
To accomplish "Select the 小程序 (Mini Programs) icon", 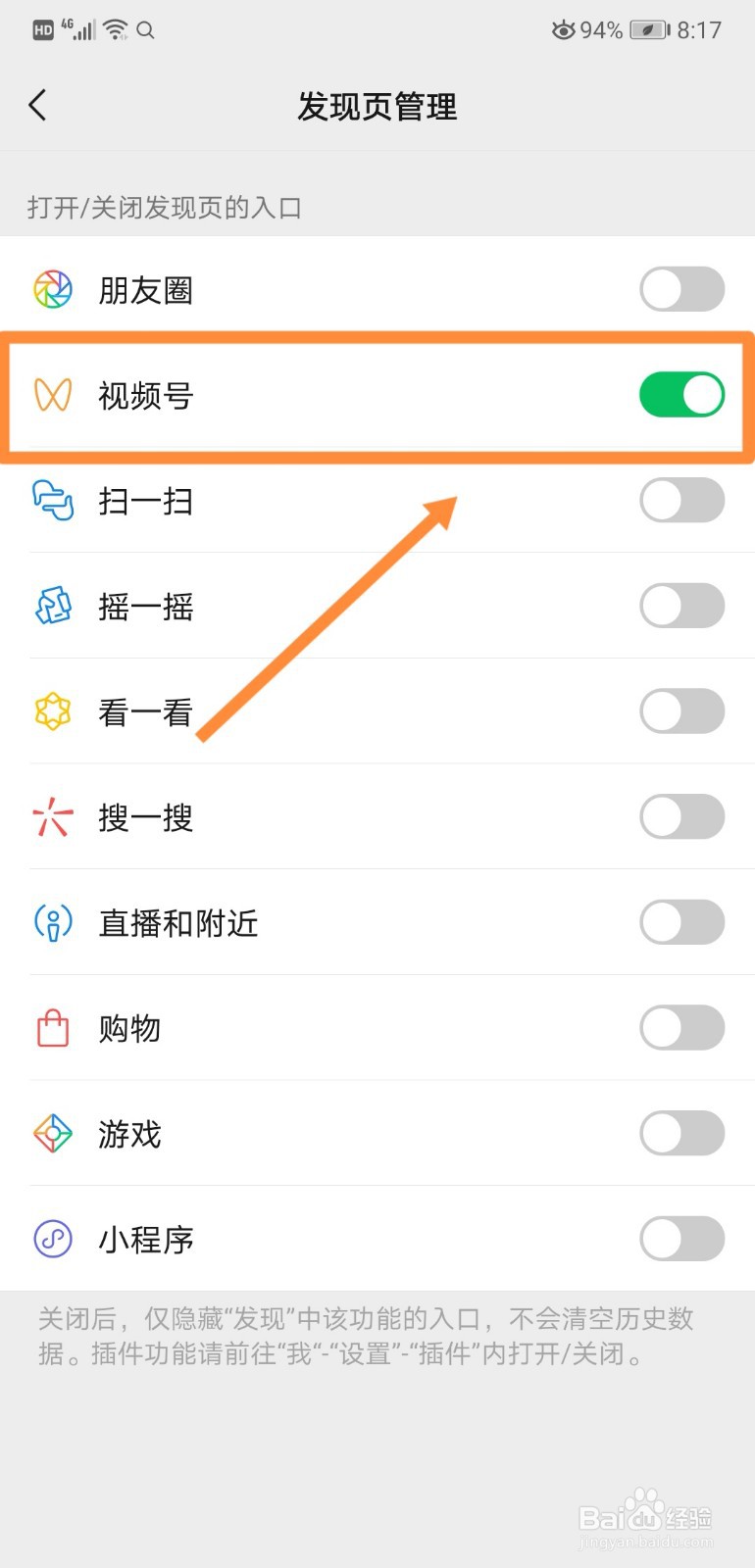I will click(x=52, y=1239).
